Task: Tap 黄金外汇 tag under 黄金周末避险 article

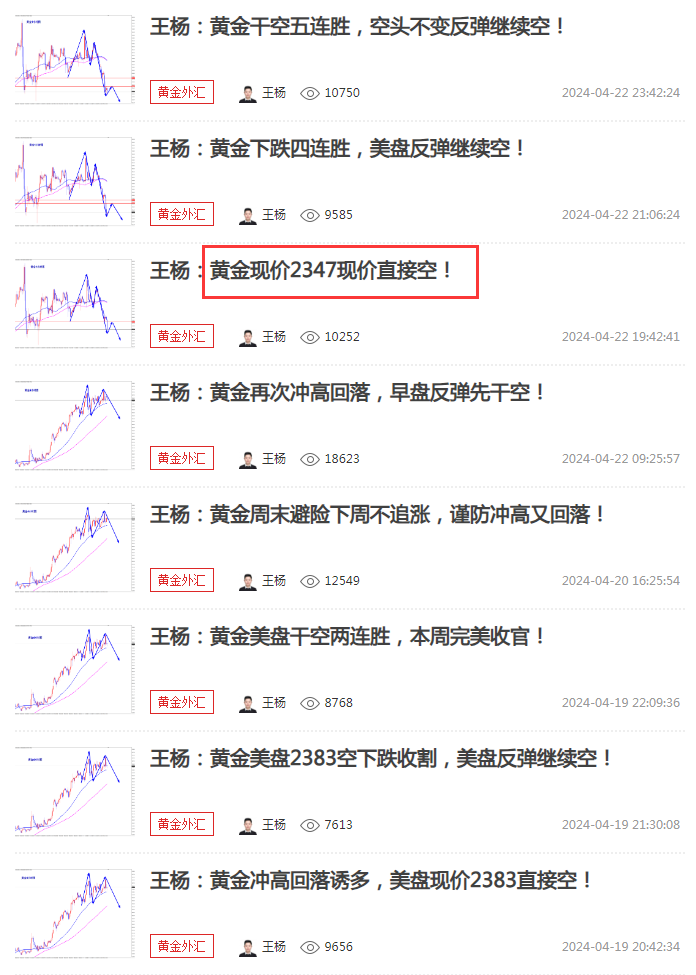Action: pyautogui.click(x=182, y=580)
